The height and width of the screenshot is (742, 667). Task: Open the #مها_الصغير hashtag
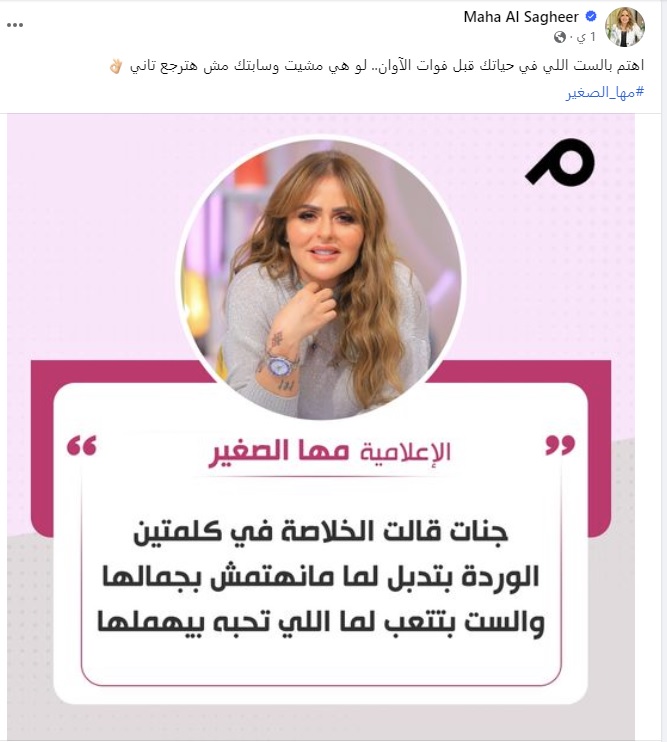click(x=606, y=92)
